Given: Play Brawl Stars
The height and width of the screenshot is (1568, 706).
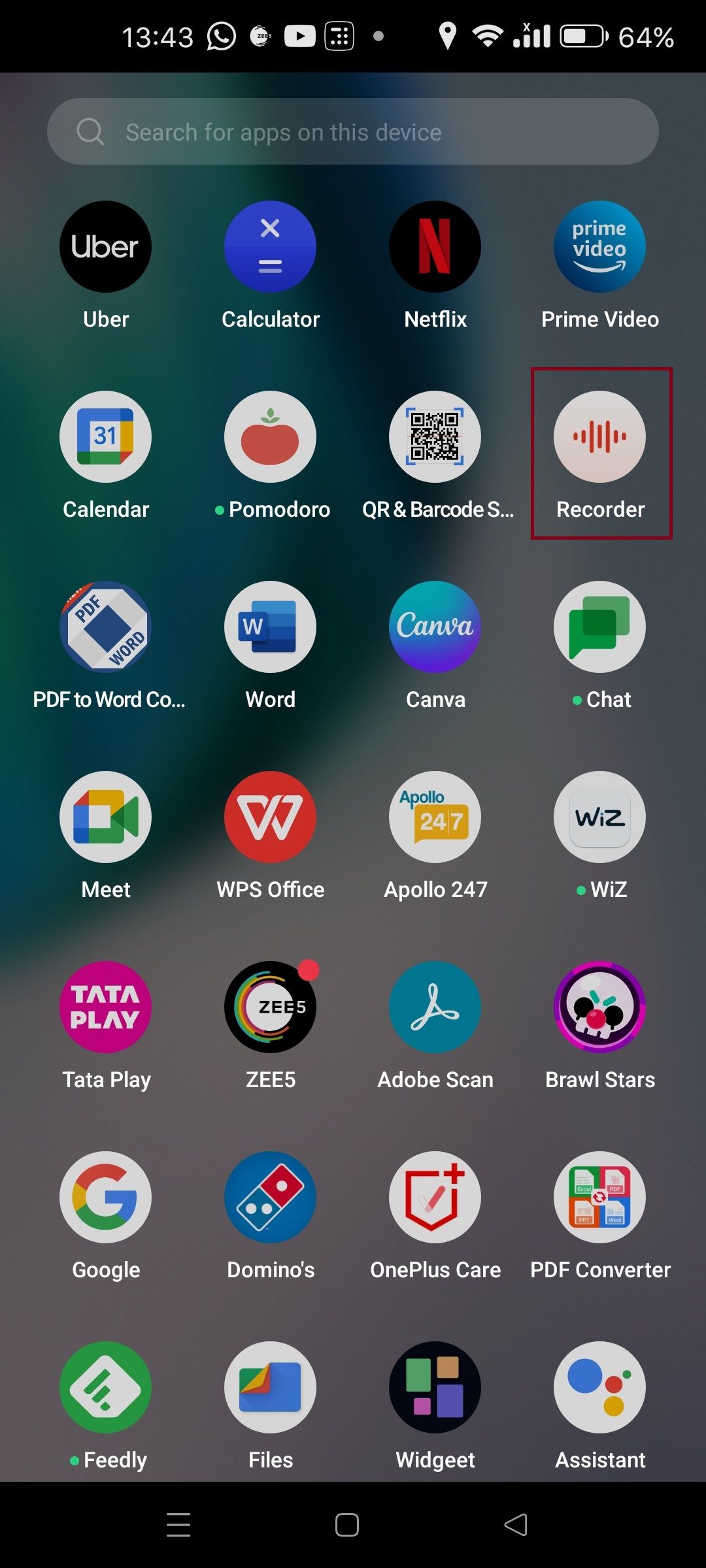Looking at the screenshot, I should click(599, 1007).
